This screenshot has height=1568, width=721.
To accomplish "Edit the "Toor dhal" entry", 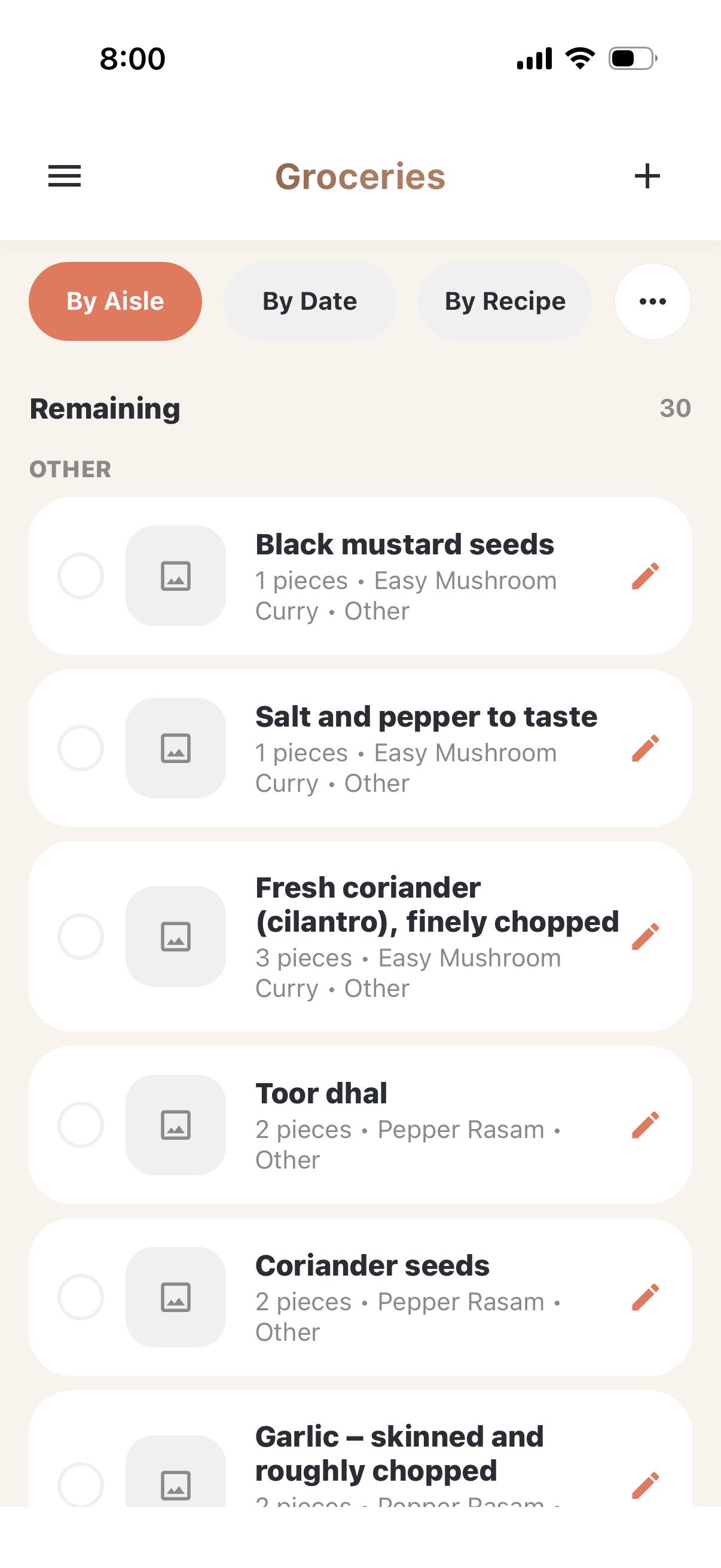I will tap(645, 1125).
